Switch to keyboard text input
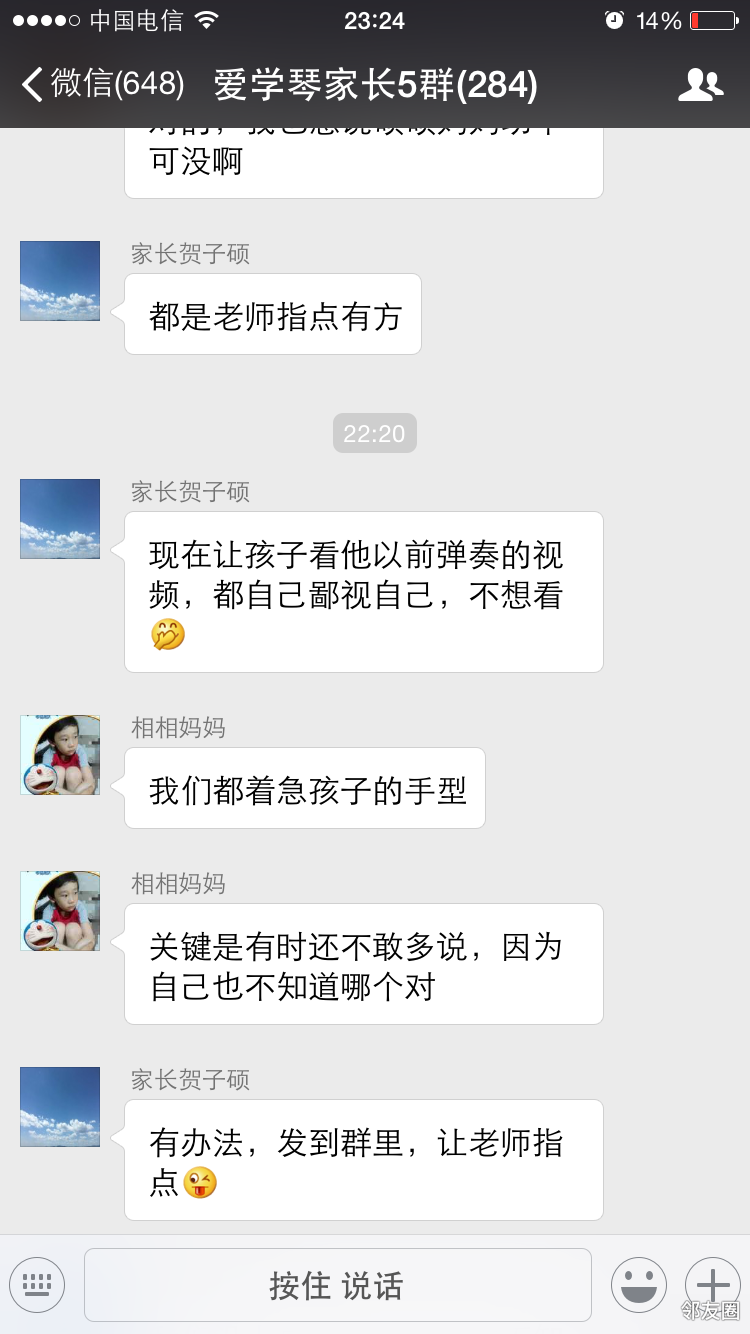The height and width of the screenshot is (1334, 750). 37,1285
